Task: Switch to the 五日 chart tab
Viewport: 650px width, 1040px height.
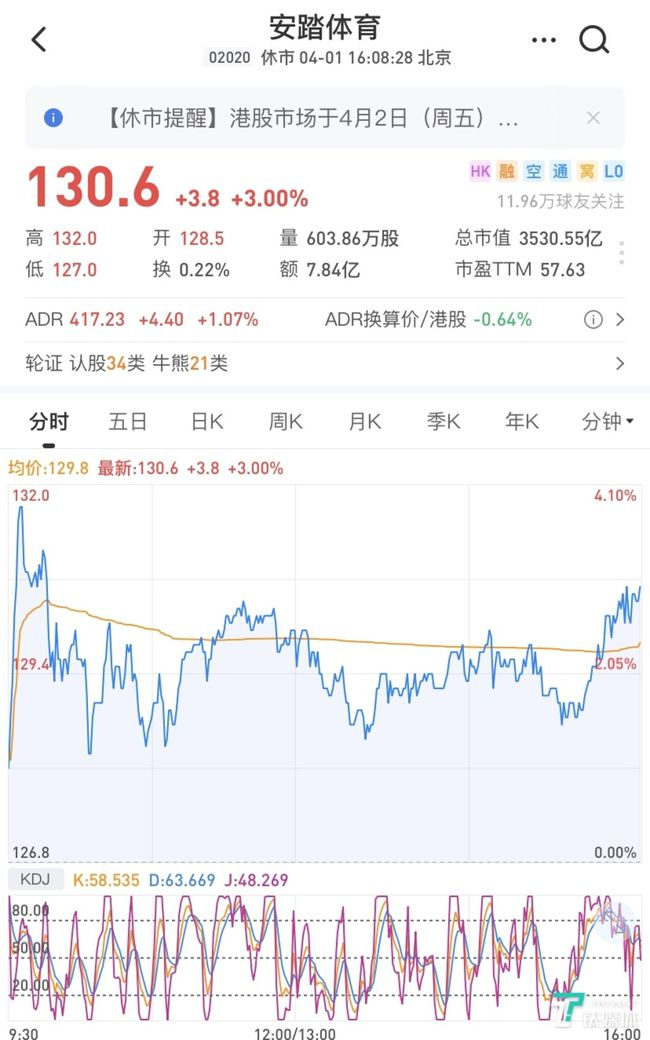Action: [x=128, y=422]
